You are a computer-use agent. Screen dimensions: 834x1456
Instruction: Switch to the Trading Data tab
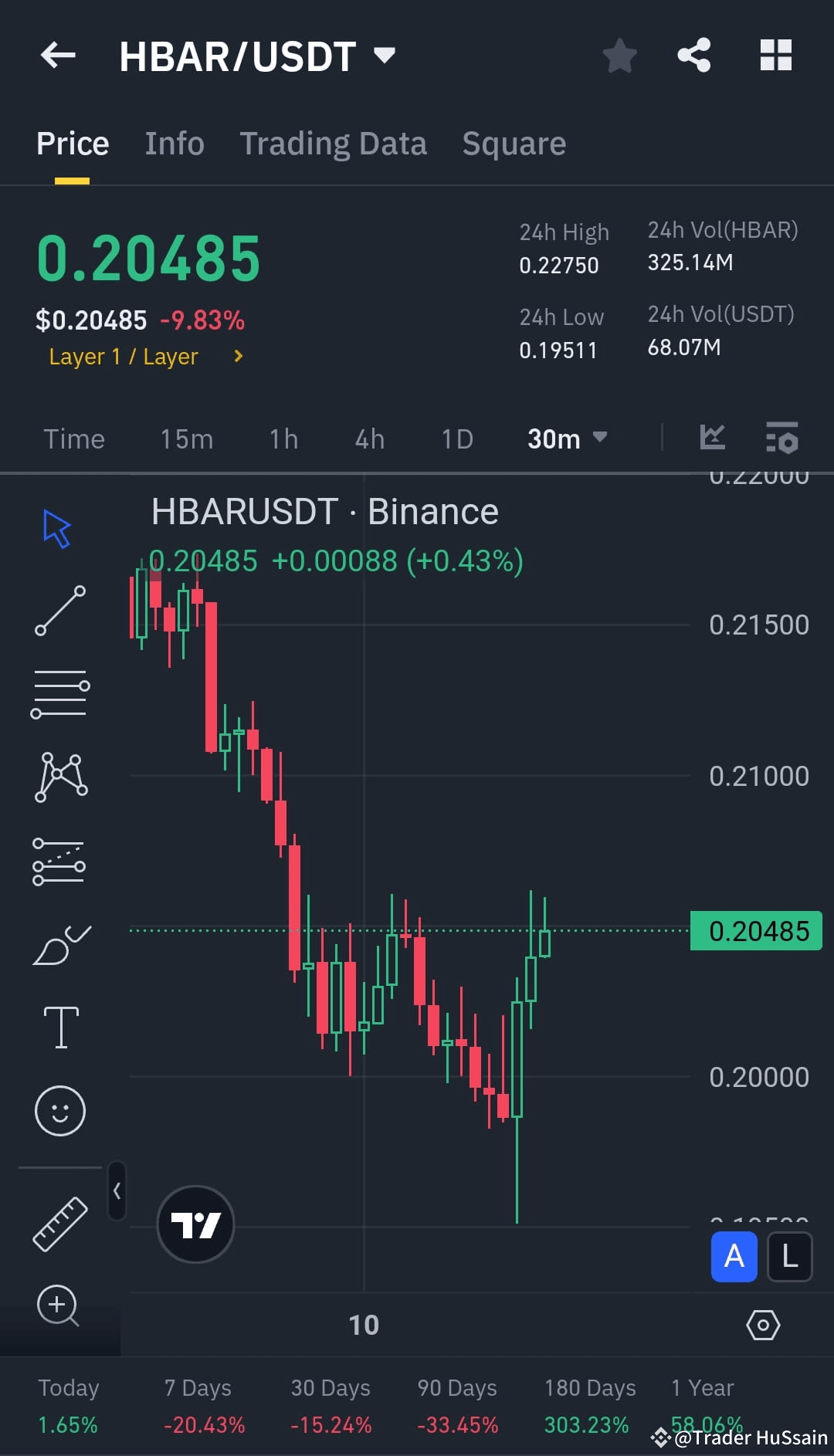pos(334,144)
